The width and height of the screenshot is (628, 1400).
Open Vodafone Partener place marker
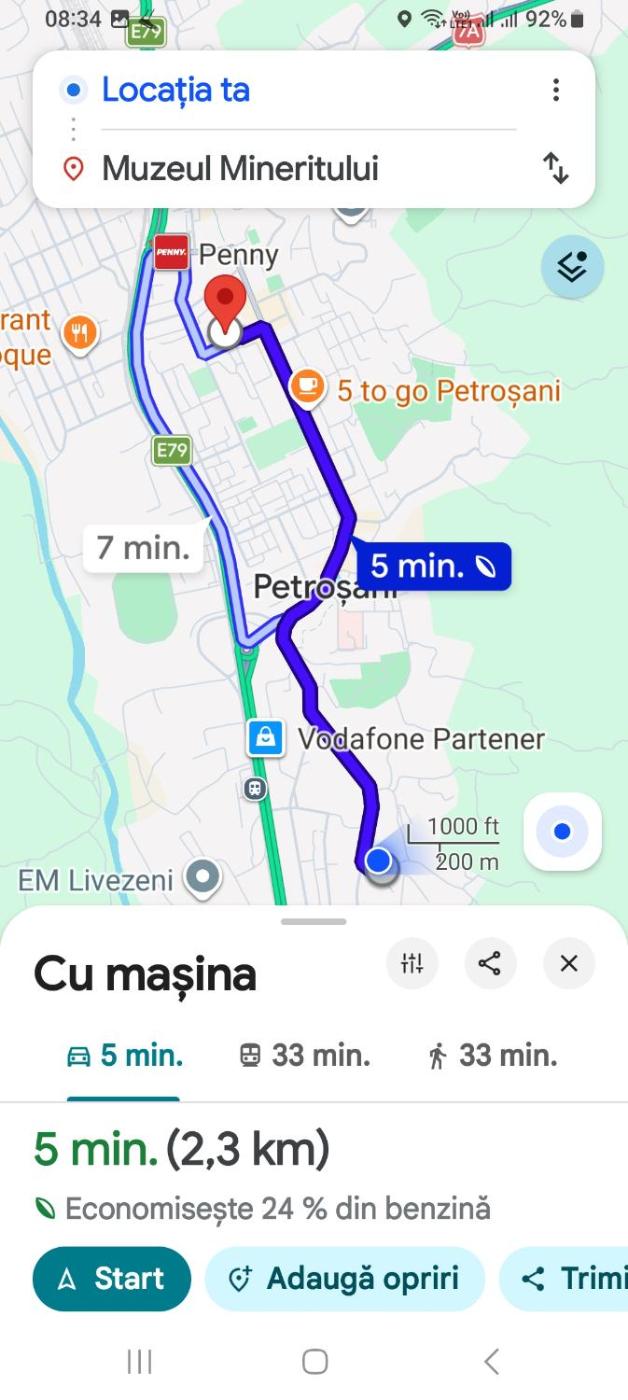[x=265, y=738]
